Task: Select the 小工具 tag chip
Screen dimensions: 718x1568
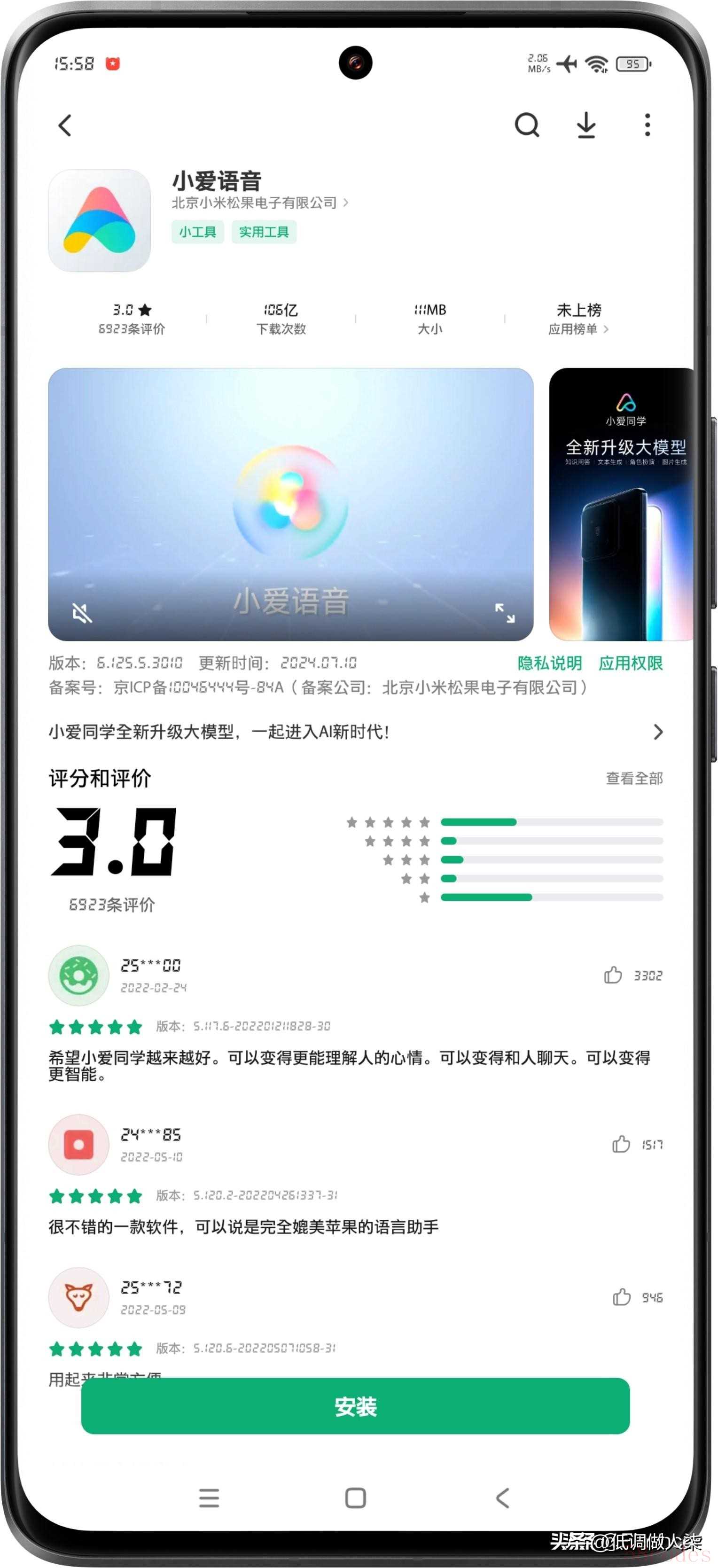Action: pyautogui.click(x=198, y=232)
